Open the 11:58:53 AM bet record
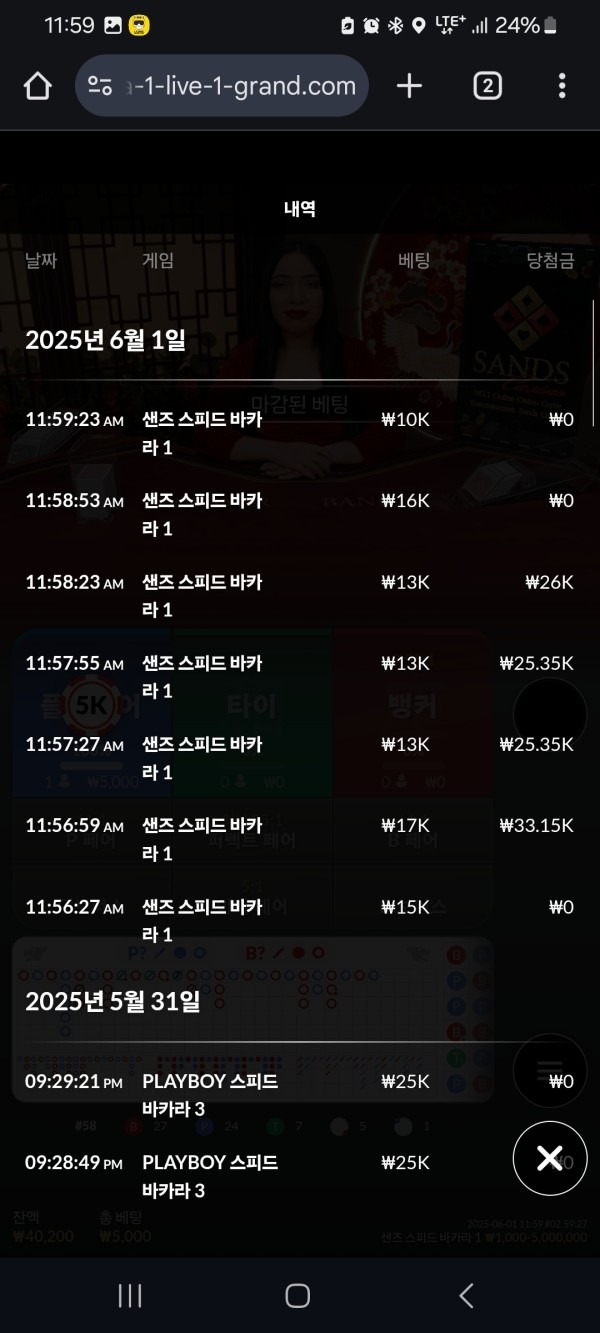This screenshot has height=1333, width=600. (300, 514)
